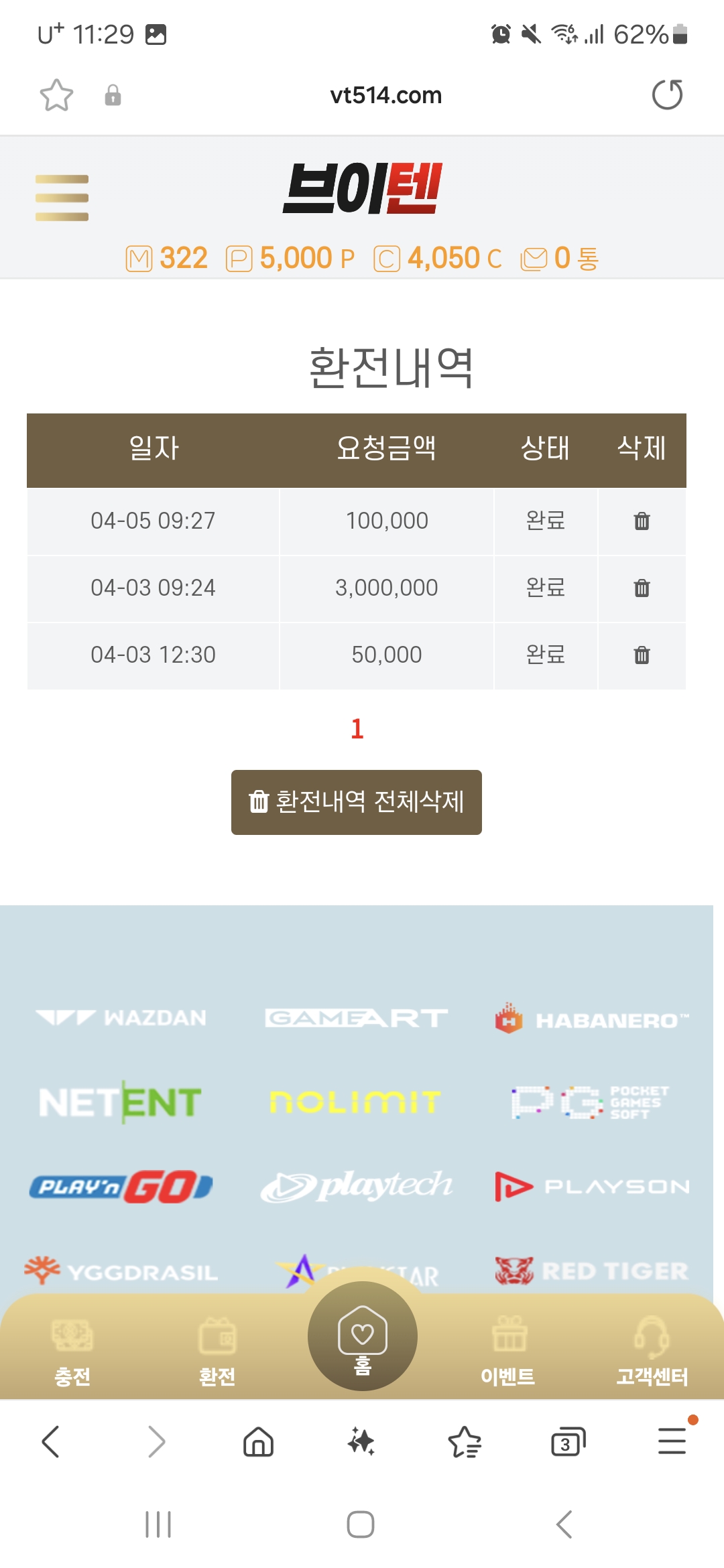Tap the vt514.com address bar
The image size is (724, 1568).
tap(385, 95)
